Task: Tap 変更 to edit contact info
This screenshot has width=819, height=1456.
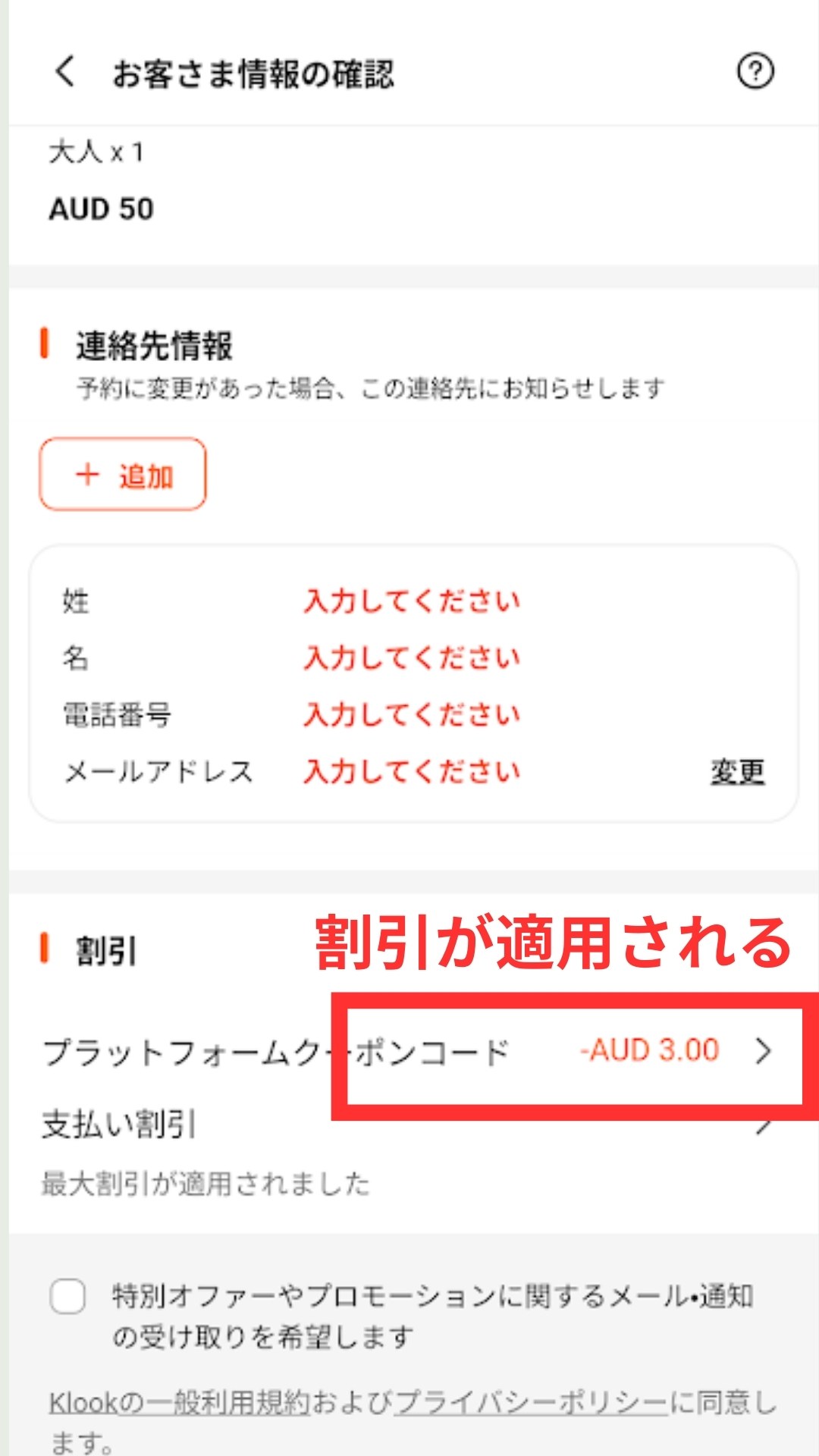Action: point(737,772)
